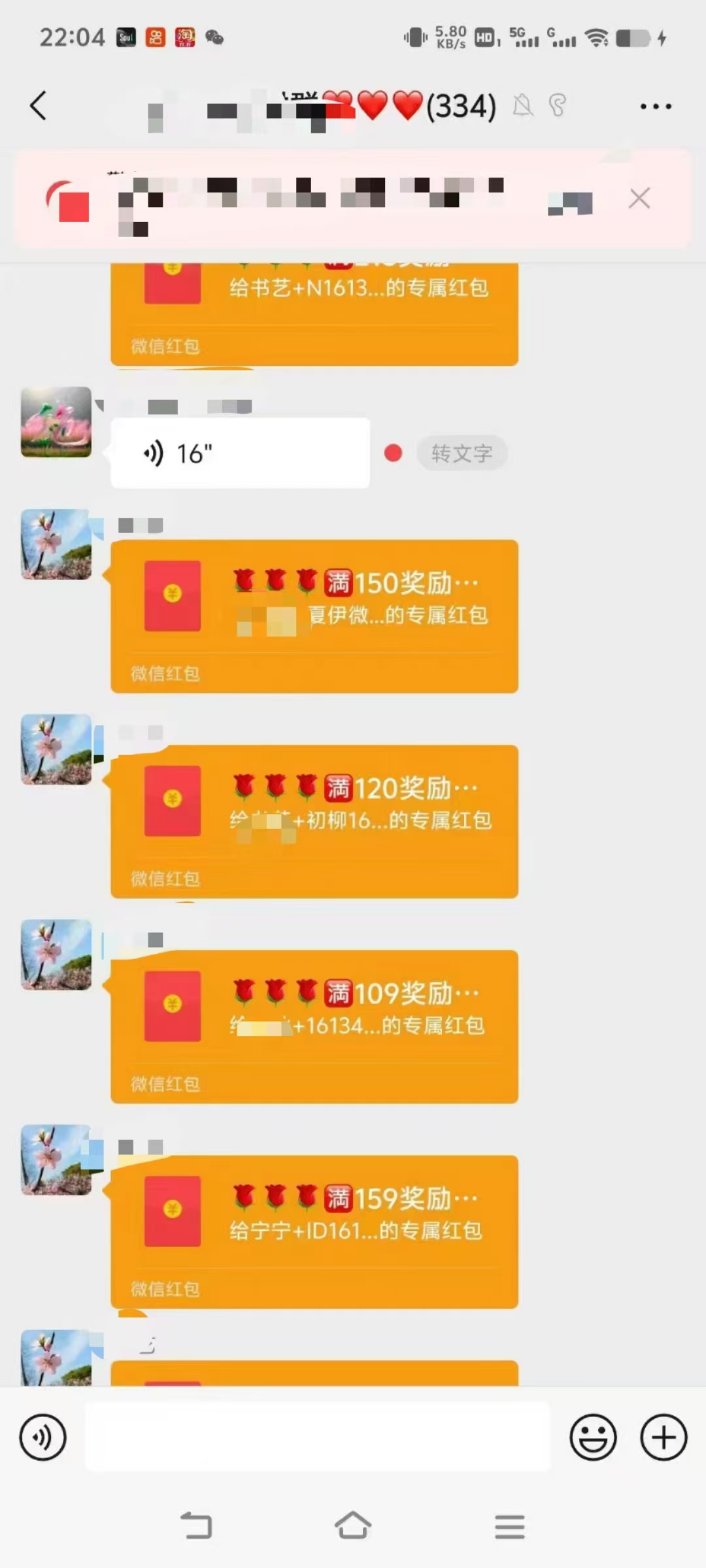
Task: Play the 16-second voice message
Action: pyautogui.click(x=240, y=453)
